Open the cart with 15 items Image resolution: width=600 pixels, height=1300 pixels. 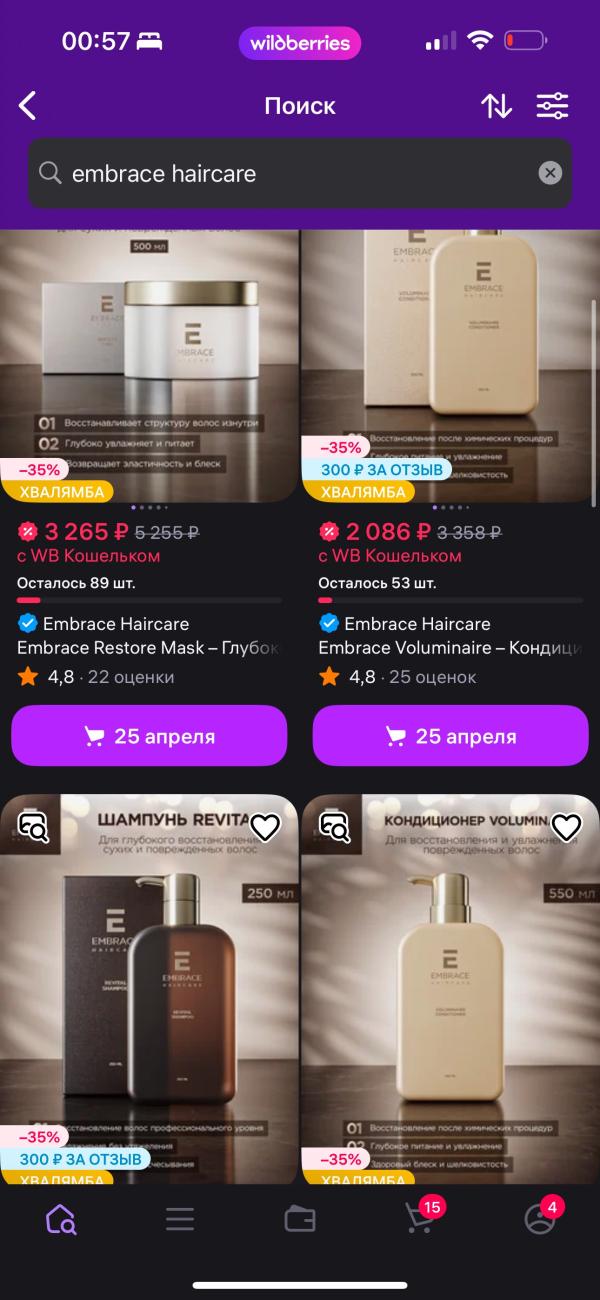tap(420, 1219)
